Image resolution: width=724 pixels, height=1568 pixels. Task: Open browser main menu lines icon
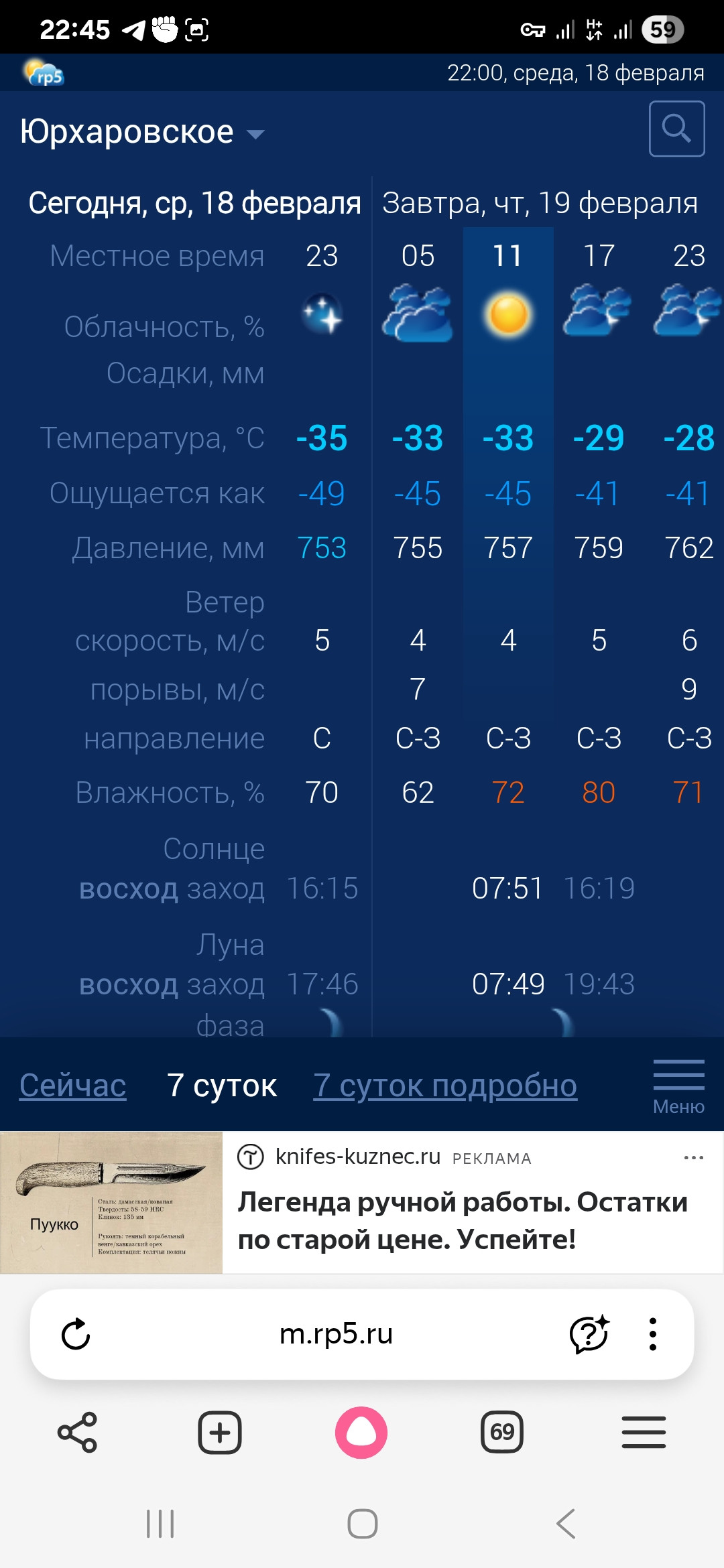644,1433
